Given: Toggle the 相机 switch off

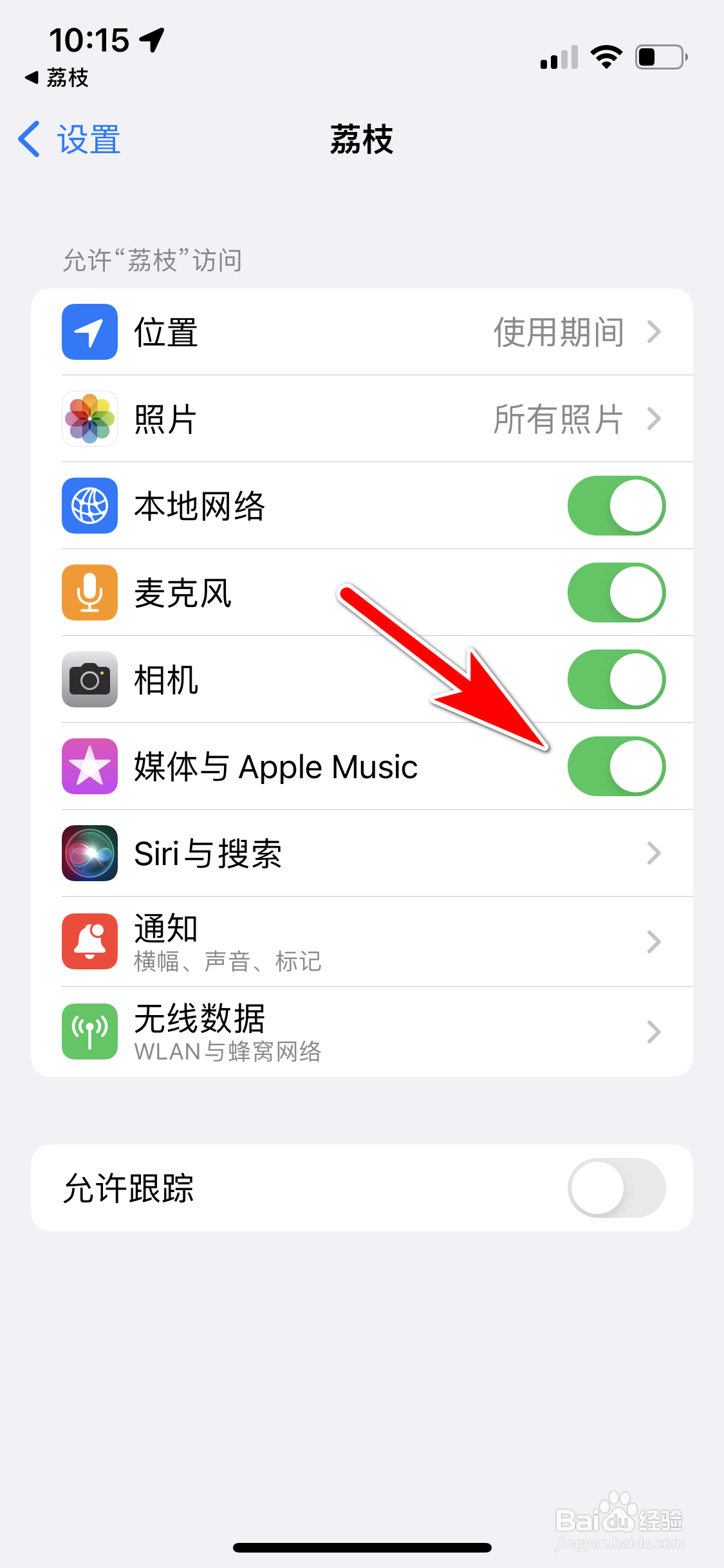Looking at the screenshot, I should tap(616, 680).
